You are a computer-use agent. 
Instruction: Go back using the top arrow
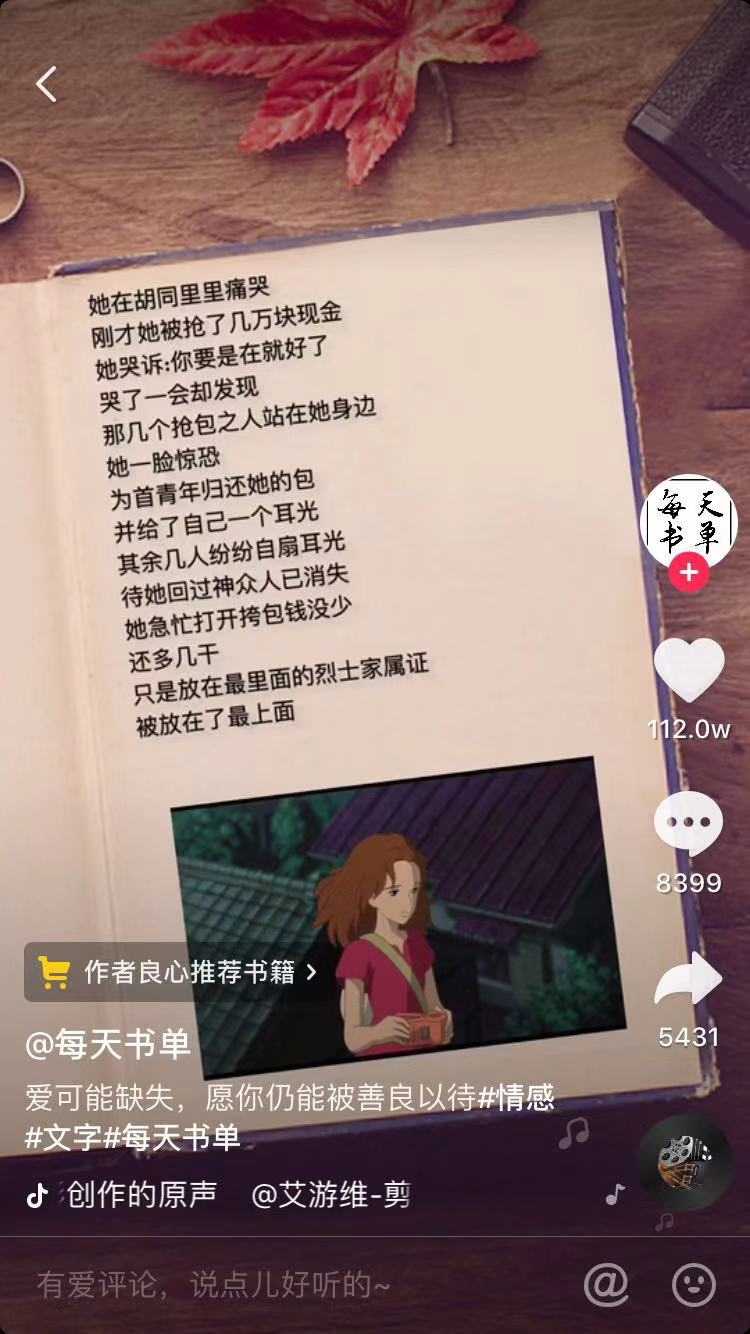(46, 84)
